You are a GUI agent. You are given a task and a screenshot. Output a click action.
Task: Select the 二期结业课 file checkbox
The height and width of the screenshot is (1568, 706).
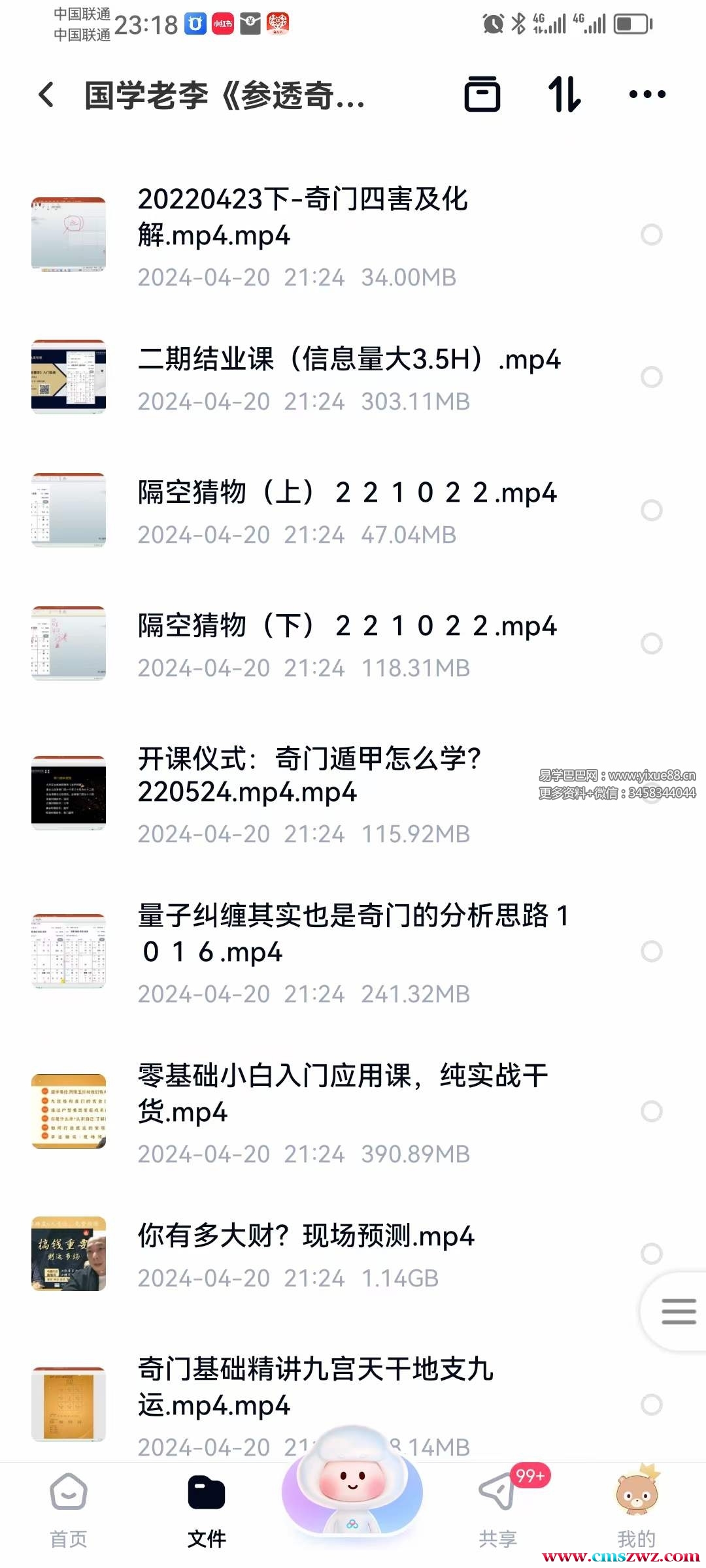pos(651,377)
